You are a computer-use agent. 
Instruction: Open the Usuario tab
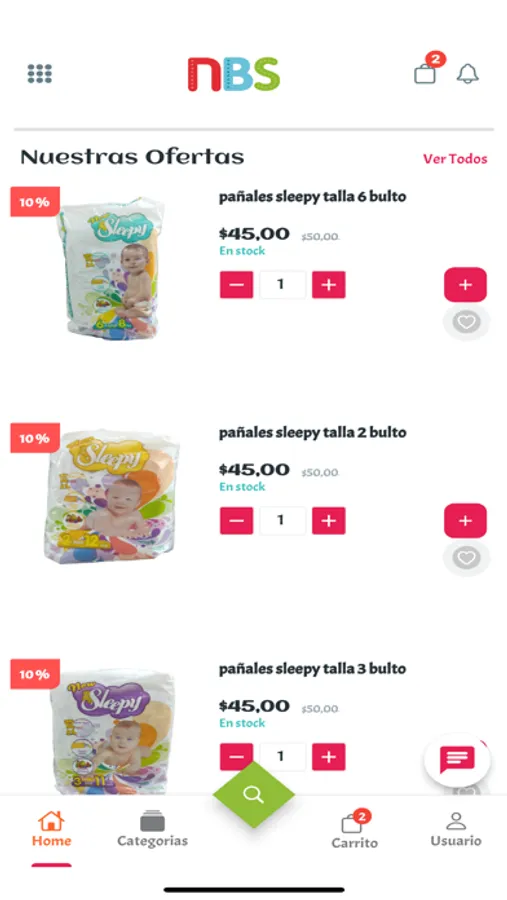click(x=456, y=829)
